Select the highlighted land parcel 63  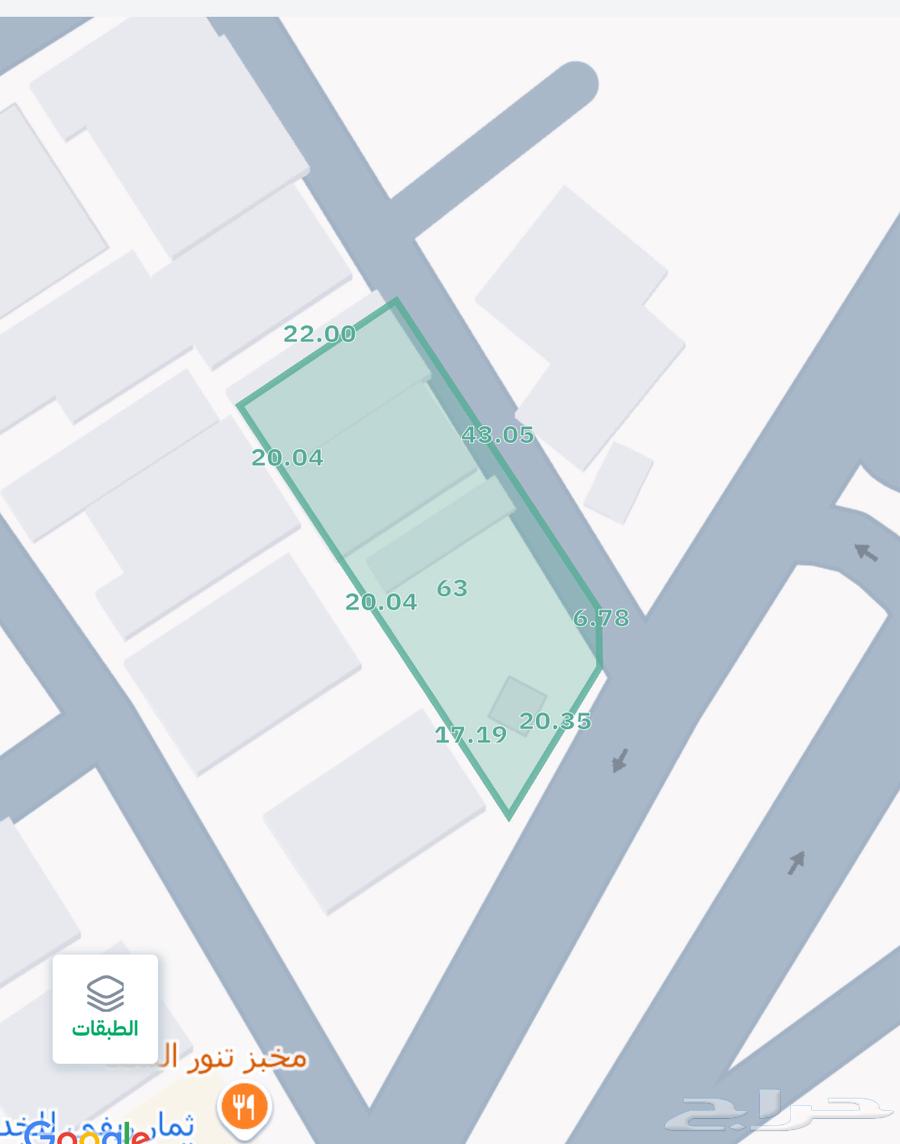coord(452,588)
